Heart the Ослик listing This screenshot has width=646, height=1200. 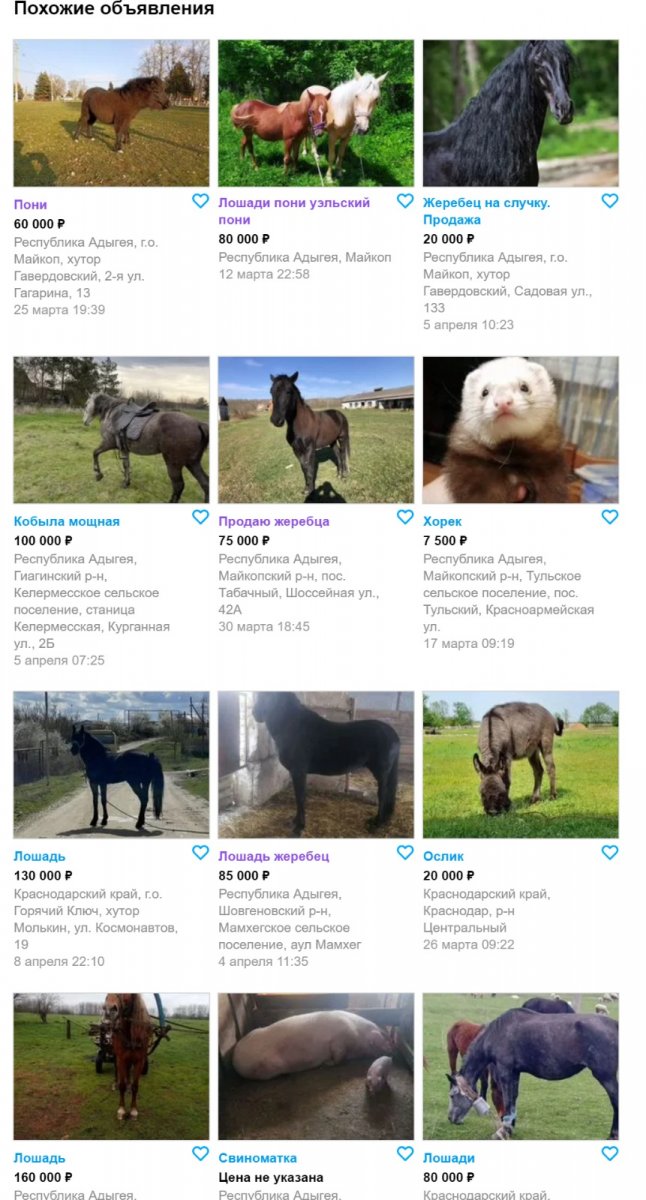coord(610,853)
